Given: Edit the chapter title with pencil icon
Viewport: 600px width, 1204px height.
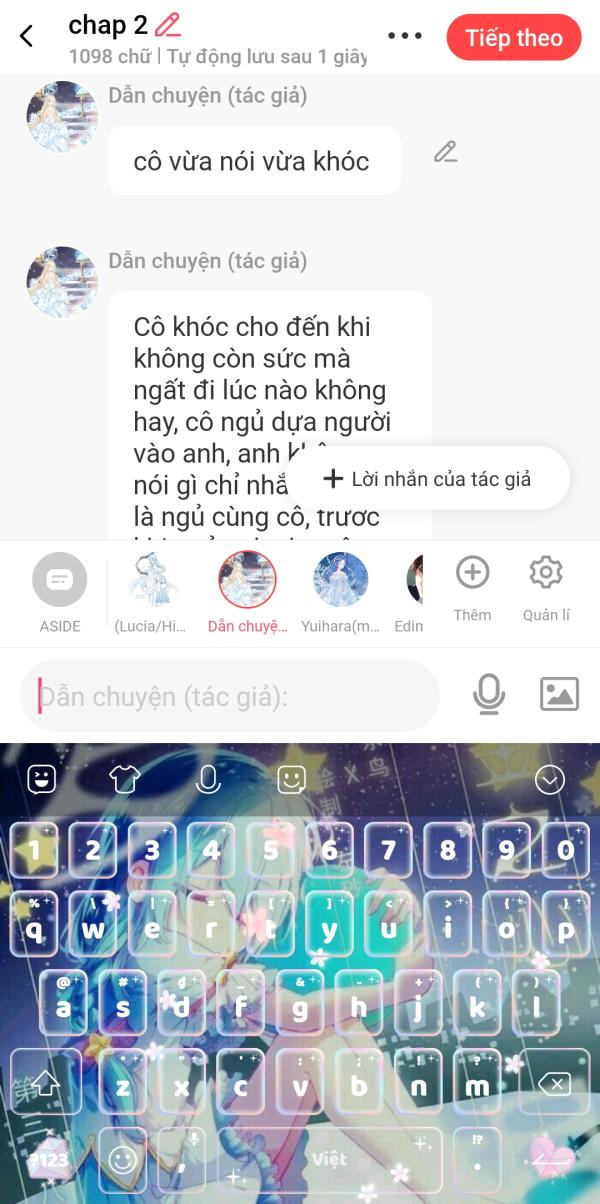Looking at the screenshot, I should [x=168, y=25].
